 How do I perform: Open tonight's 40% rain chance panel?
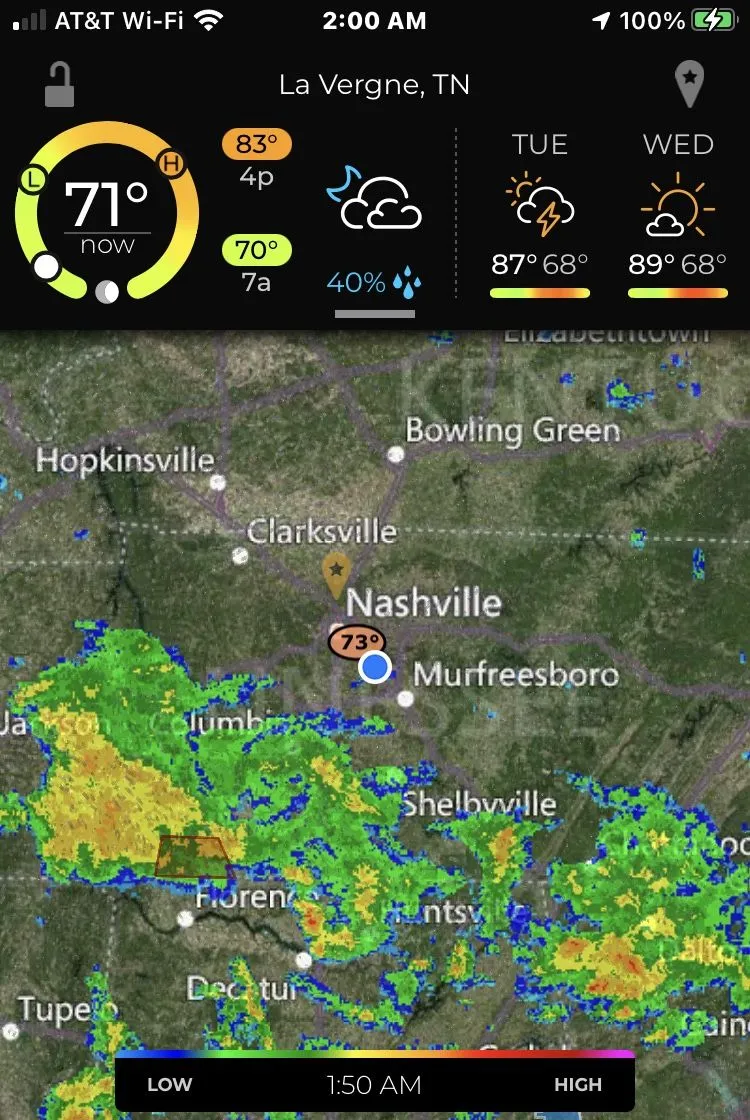374,230
